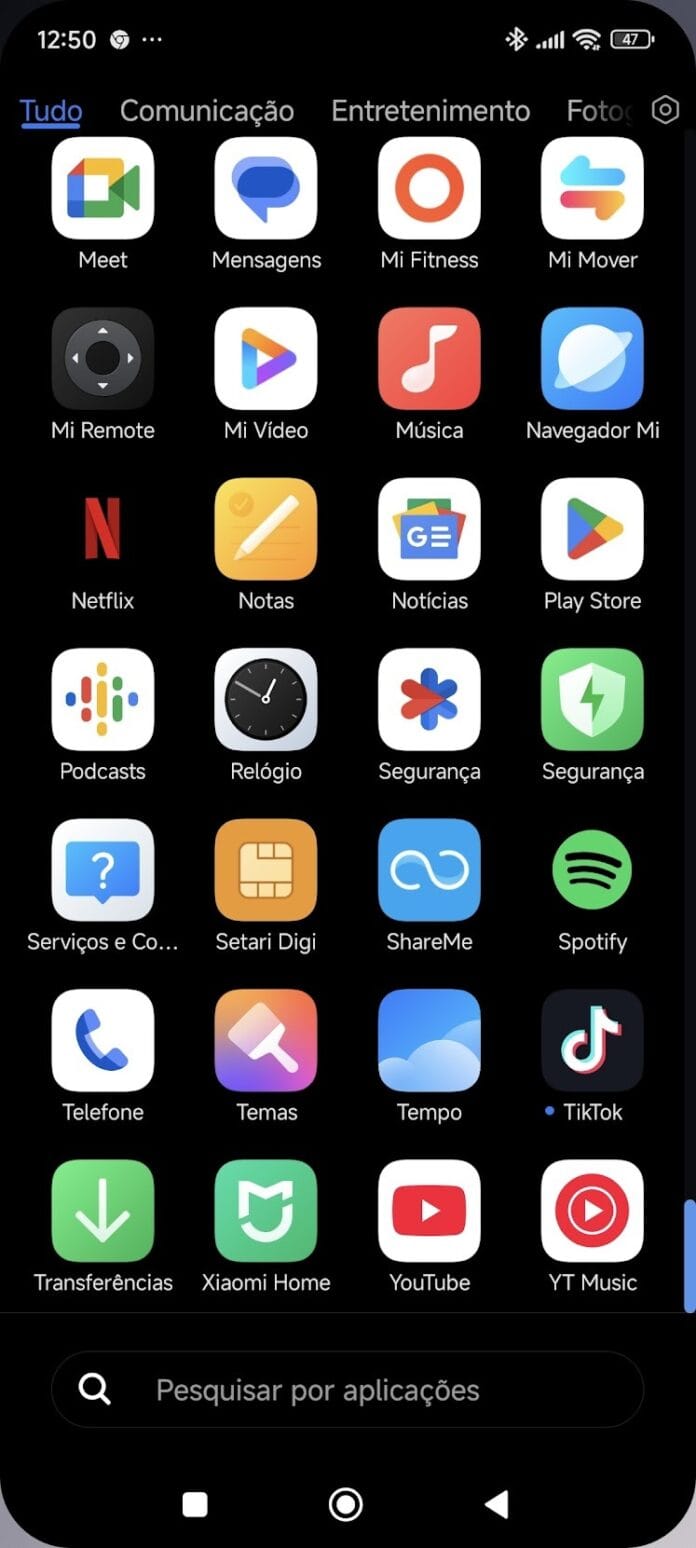Tap the Pesquisar por aplicações search box
Image resolution: width=696 pixels, height=1548 pixels.
pos(347,1389)
